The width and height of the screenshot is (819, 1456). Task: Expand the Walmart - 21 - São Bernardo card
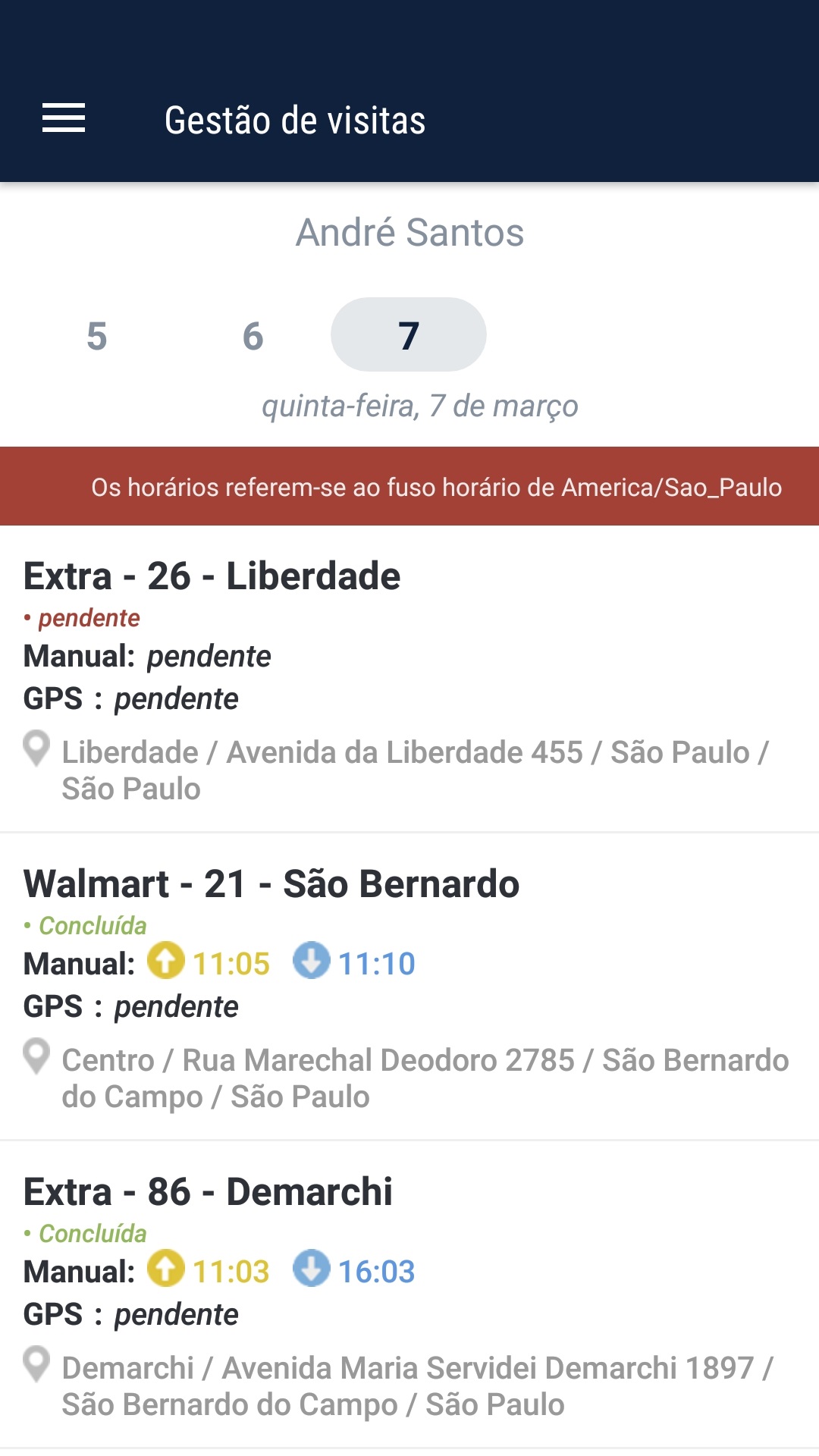point(271,883)
